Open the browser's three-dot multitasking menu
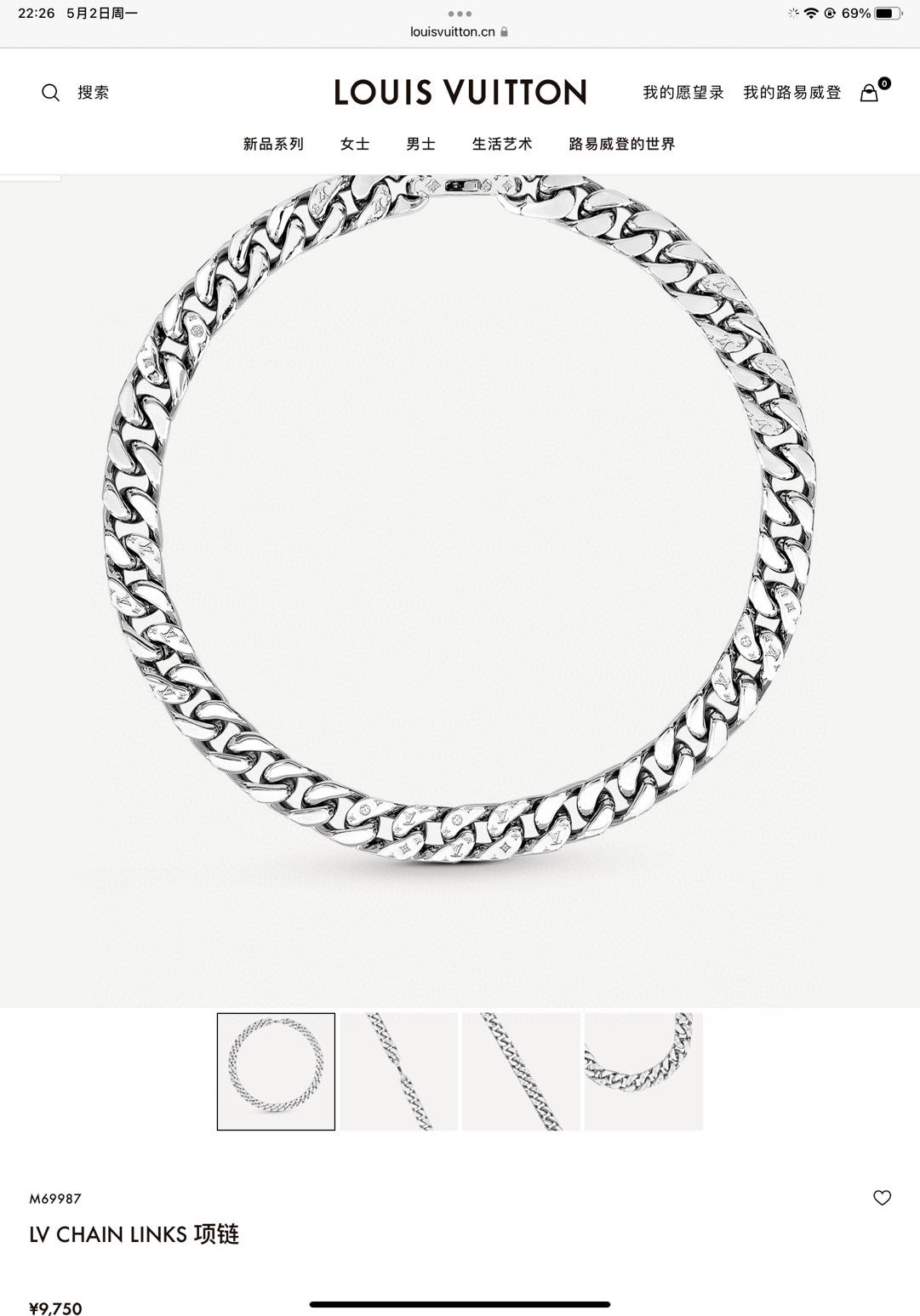 [x=460, y=14]
